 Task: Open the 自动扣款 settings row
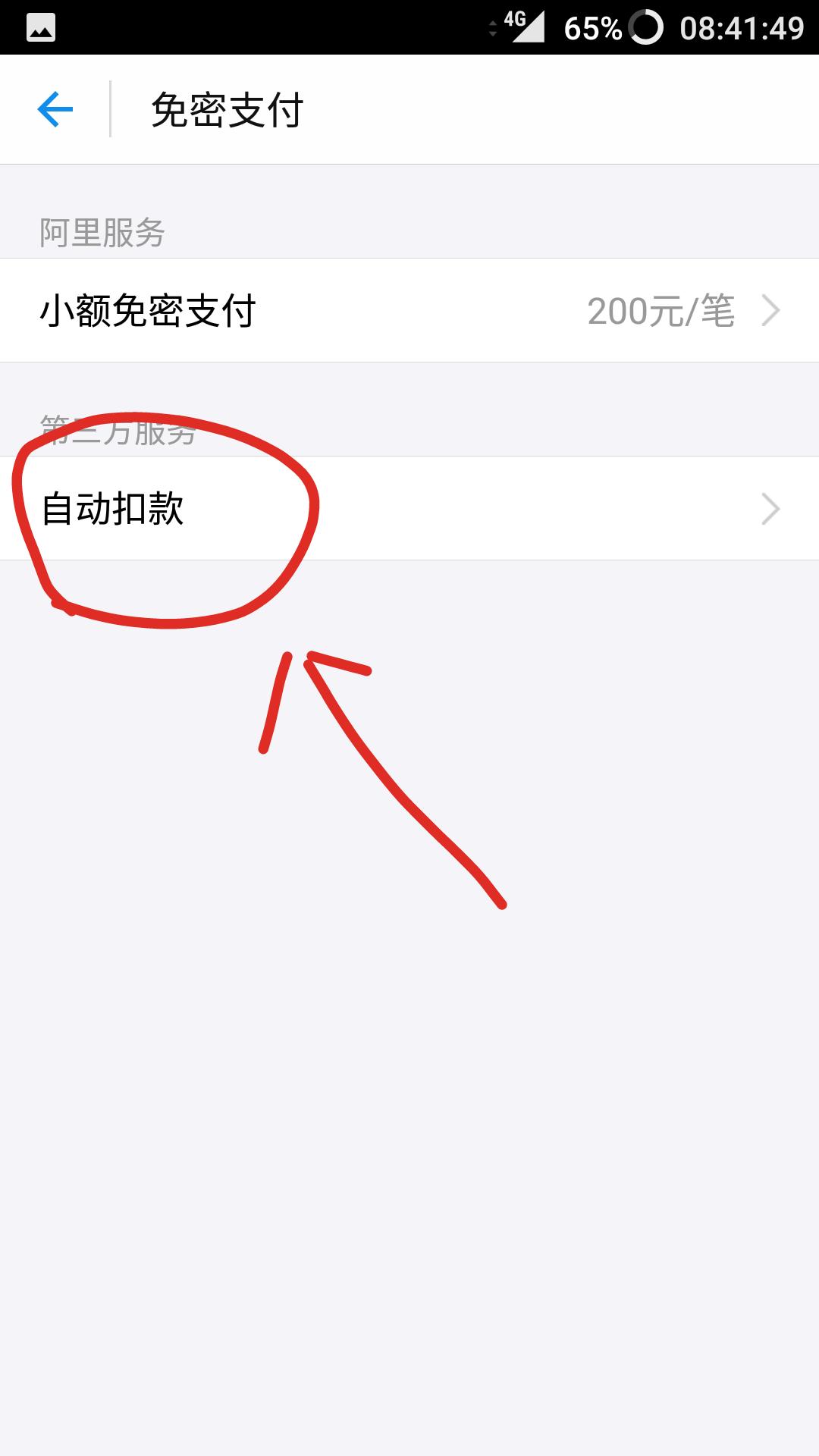tap(409, 510)
